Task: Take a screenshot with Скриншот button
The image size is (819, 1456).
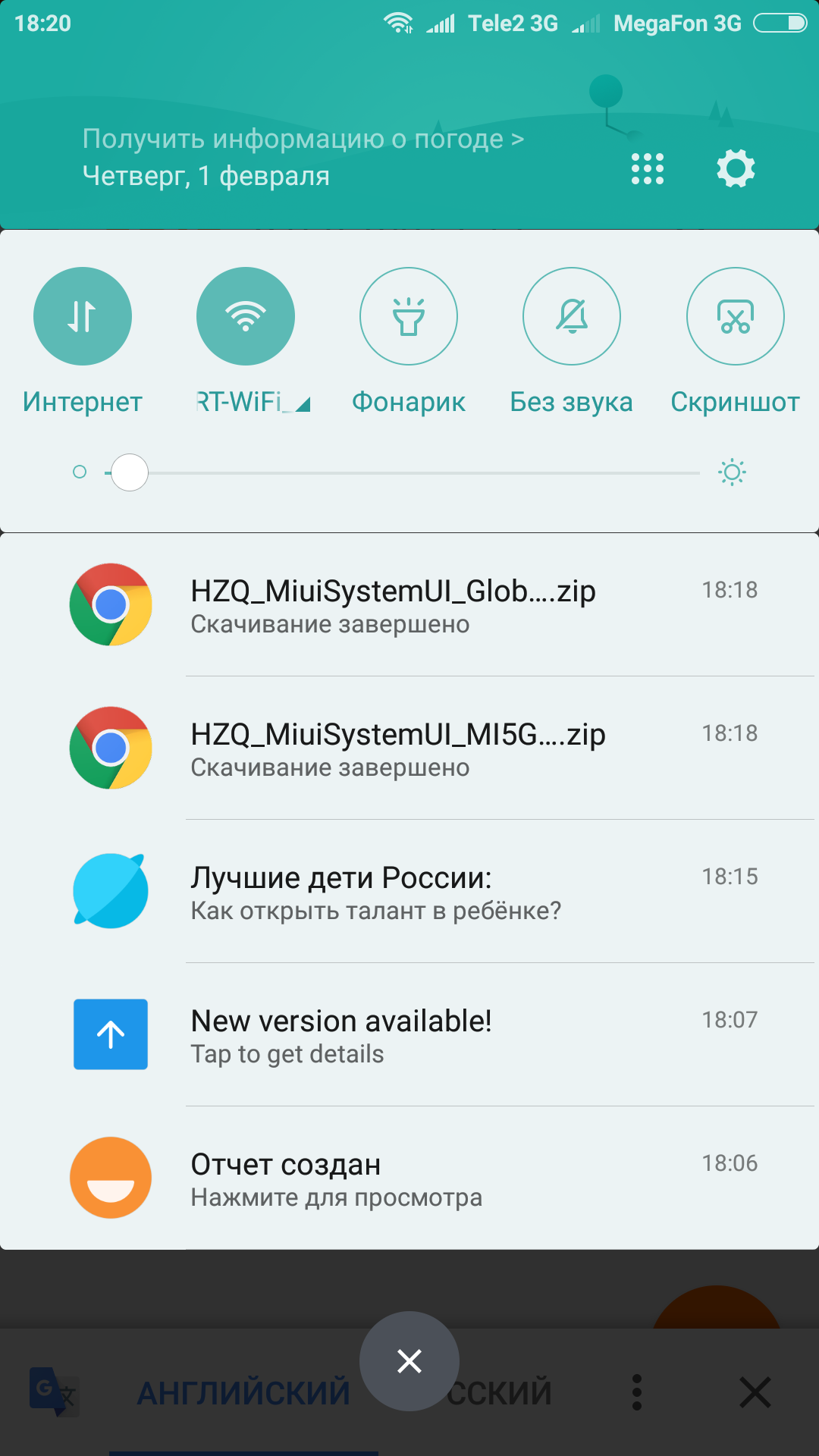Action: pyautogui.click(x=736, y=316)
